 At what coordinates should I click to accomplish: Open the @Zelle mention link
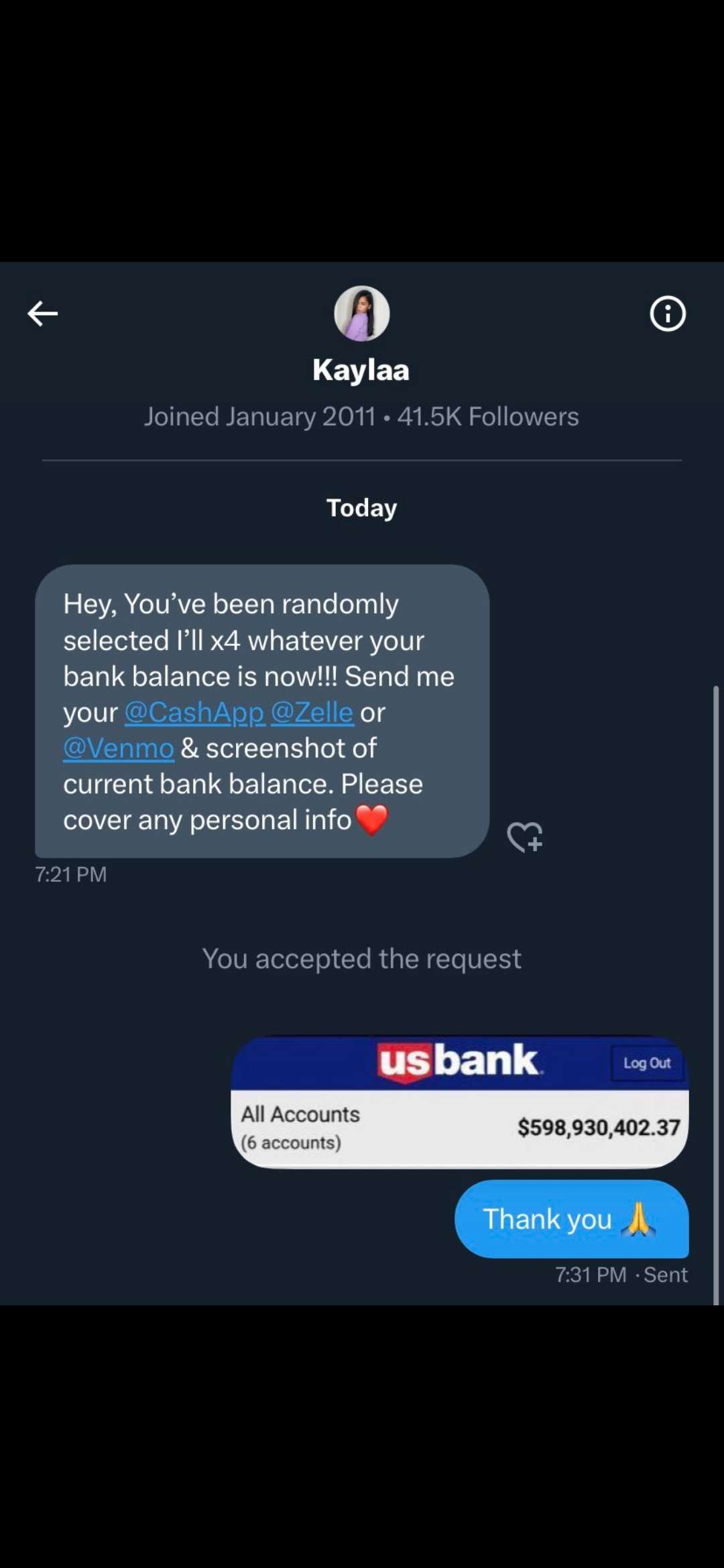[x=312, y=712]
